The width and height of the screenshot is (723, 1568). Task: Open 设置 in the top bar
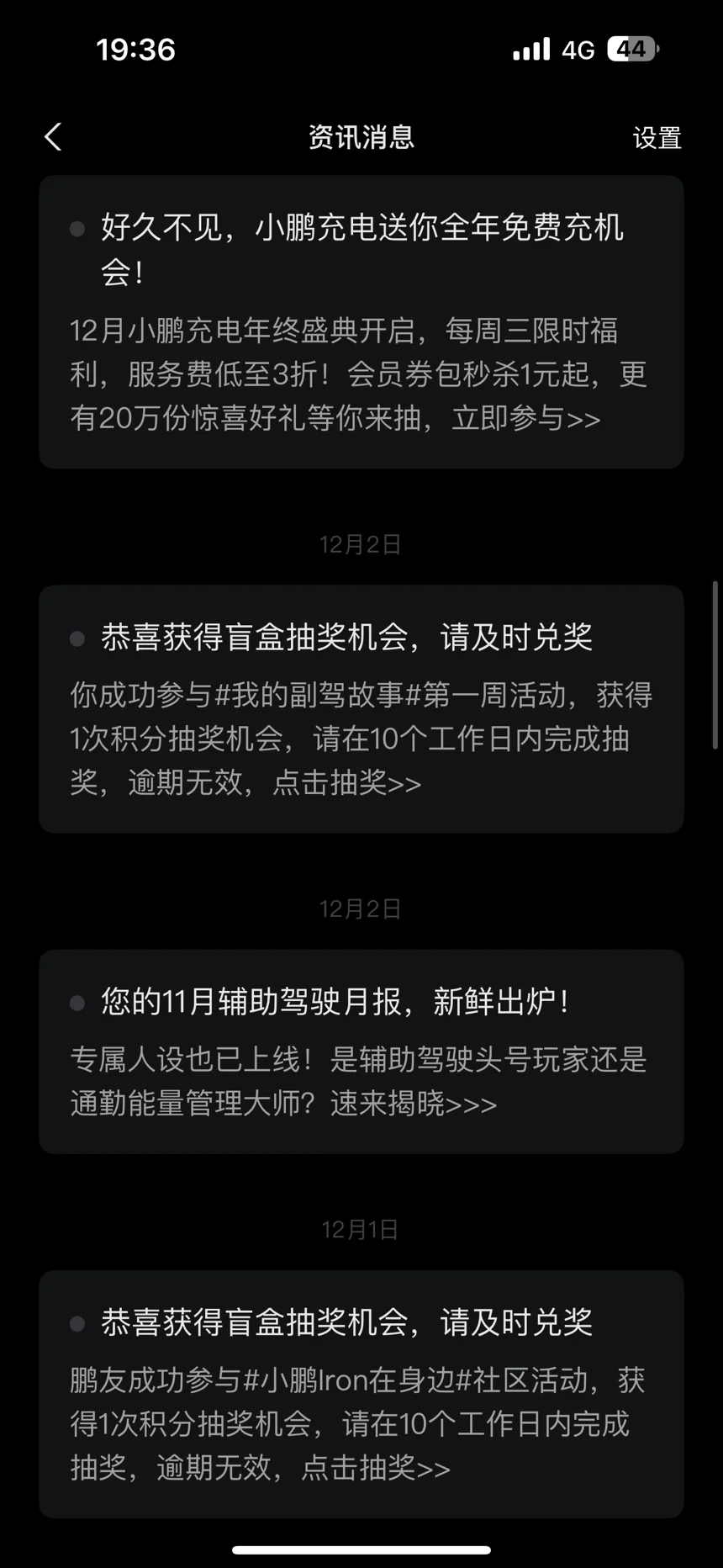pos(657,138)
